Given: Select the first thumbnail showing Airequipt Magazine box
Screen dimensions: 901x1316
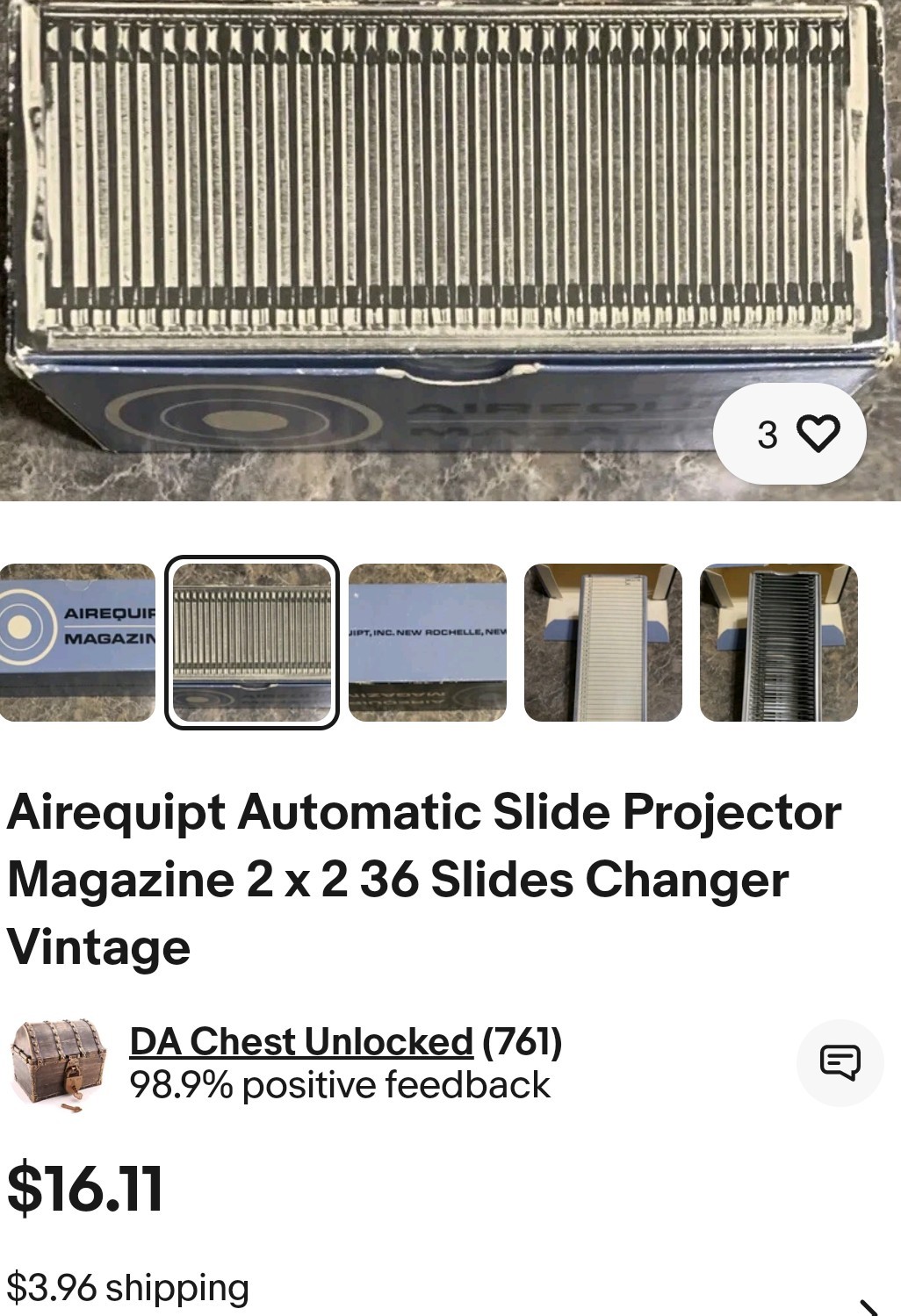Looking at the screenshot, I should click(x=77, y=643).
